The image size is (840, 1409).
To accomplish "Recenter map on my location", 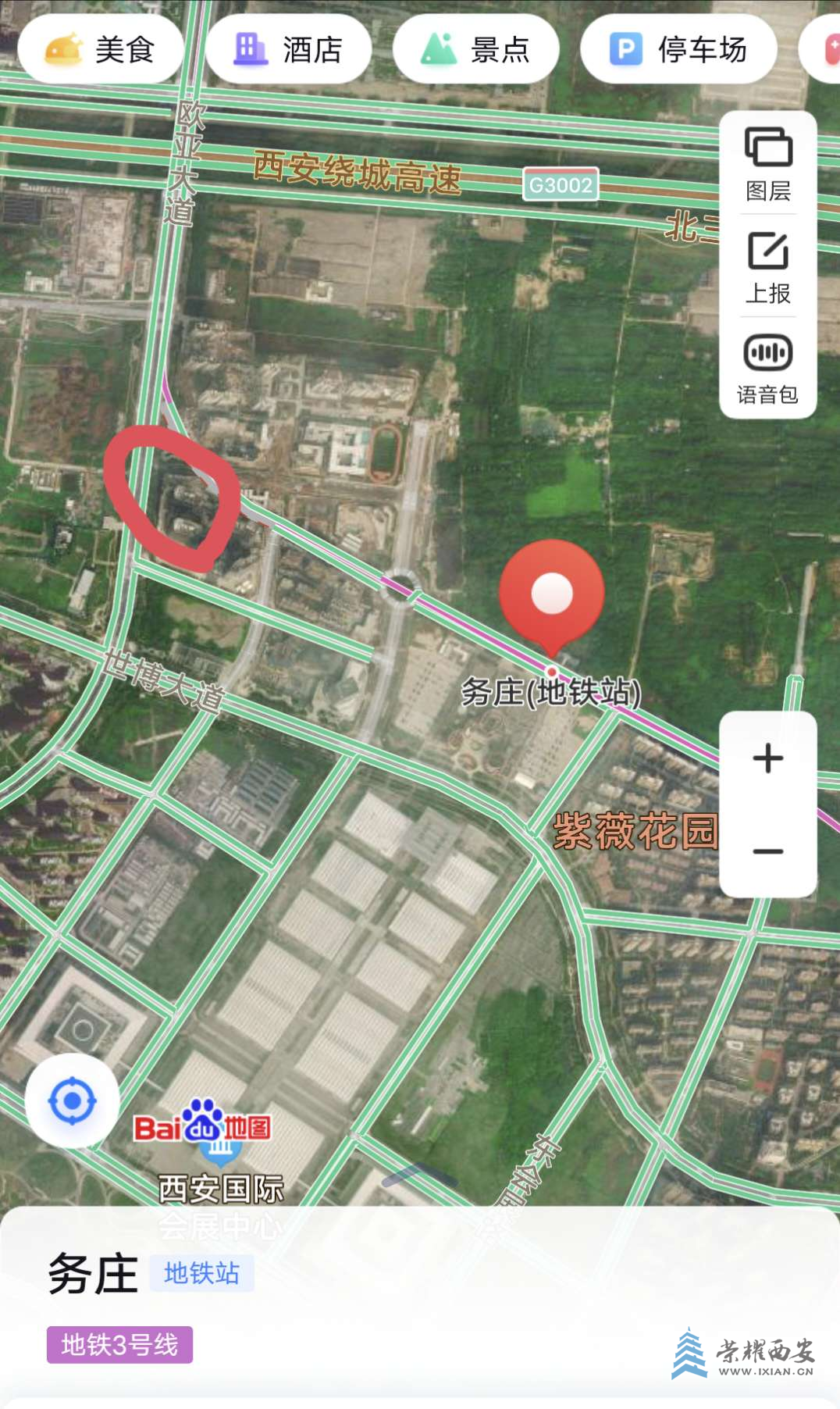I will point(72,1100).
